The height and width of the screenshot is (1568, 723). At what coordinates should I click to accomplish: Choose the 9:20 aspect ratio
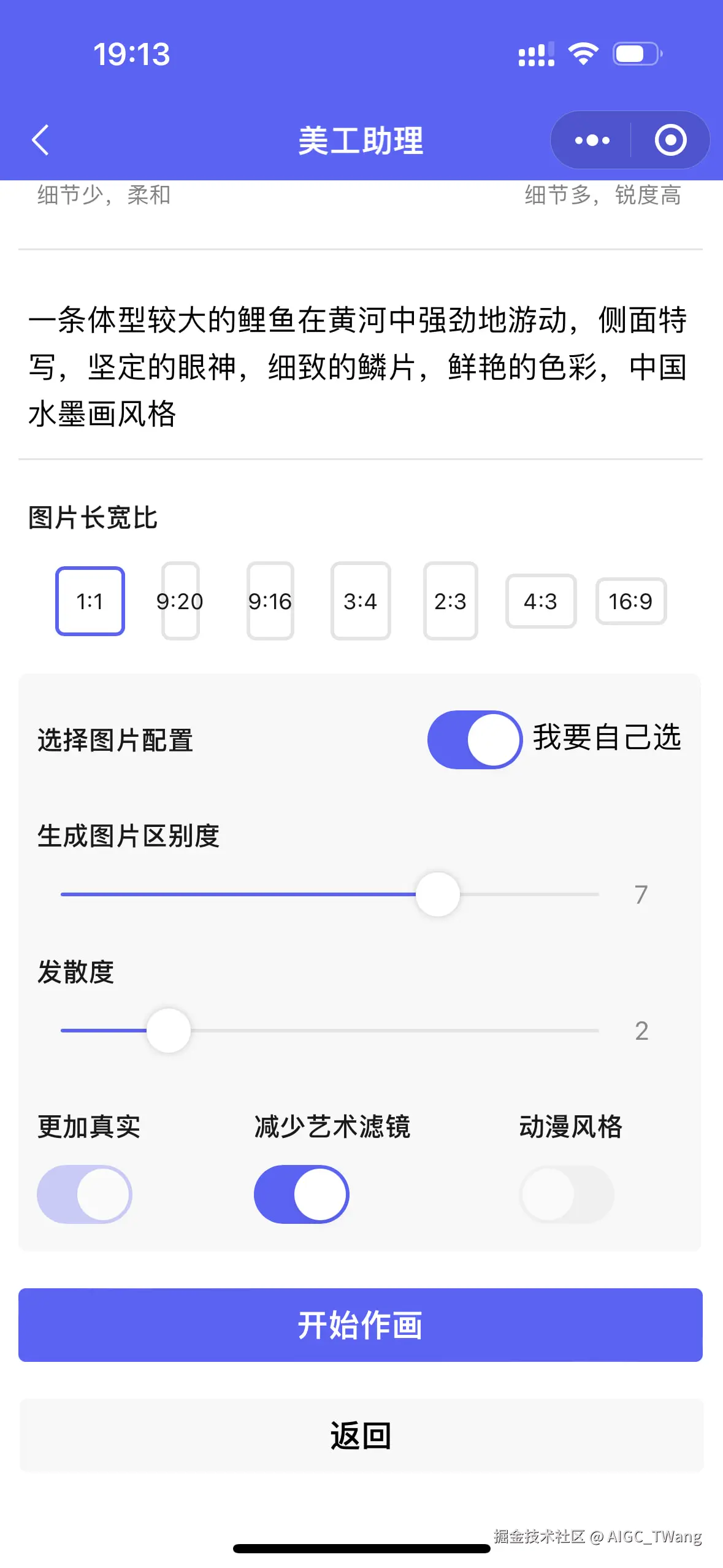[180, 601]
